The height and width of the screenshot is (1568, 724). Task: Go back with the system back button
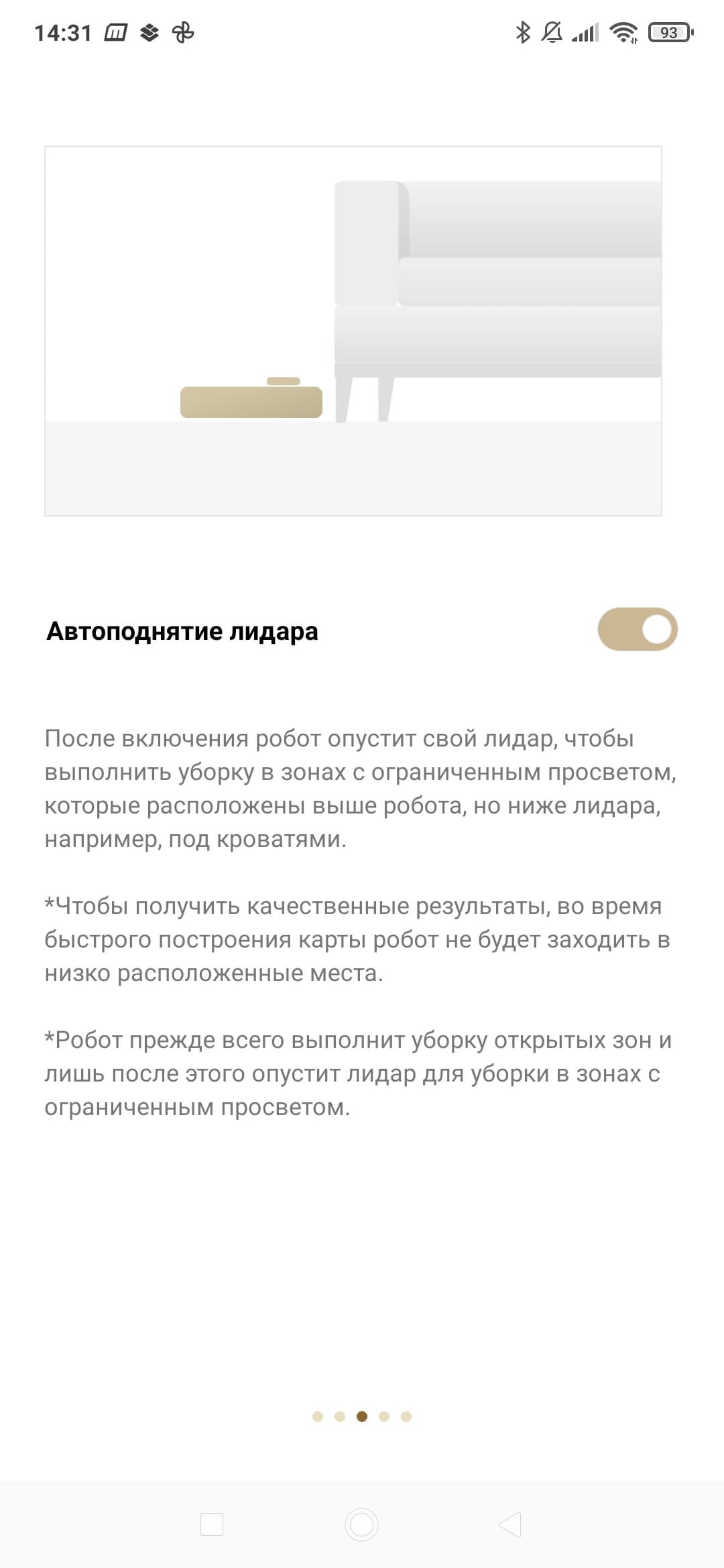point(511,1524)
